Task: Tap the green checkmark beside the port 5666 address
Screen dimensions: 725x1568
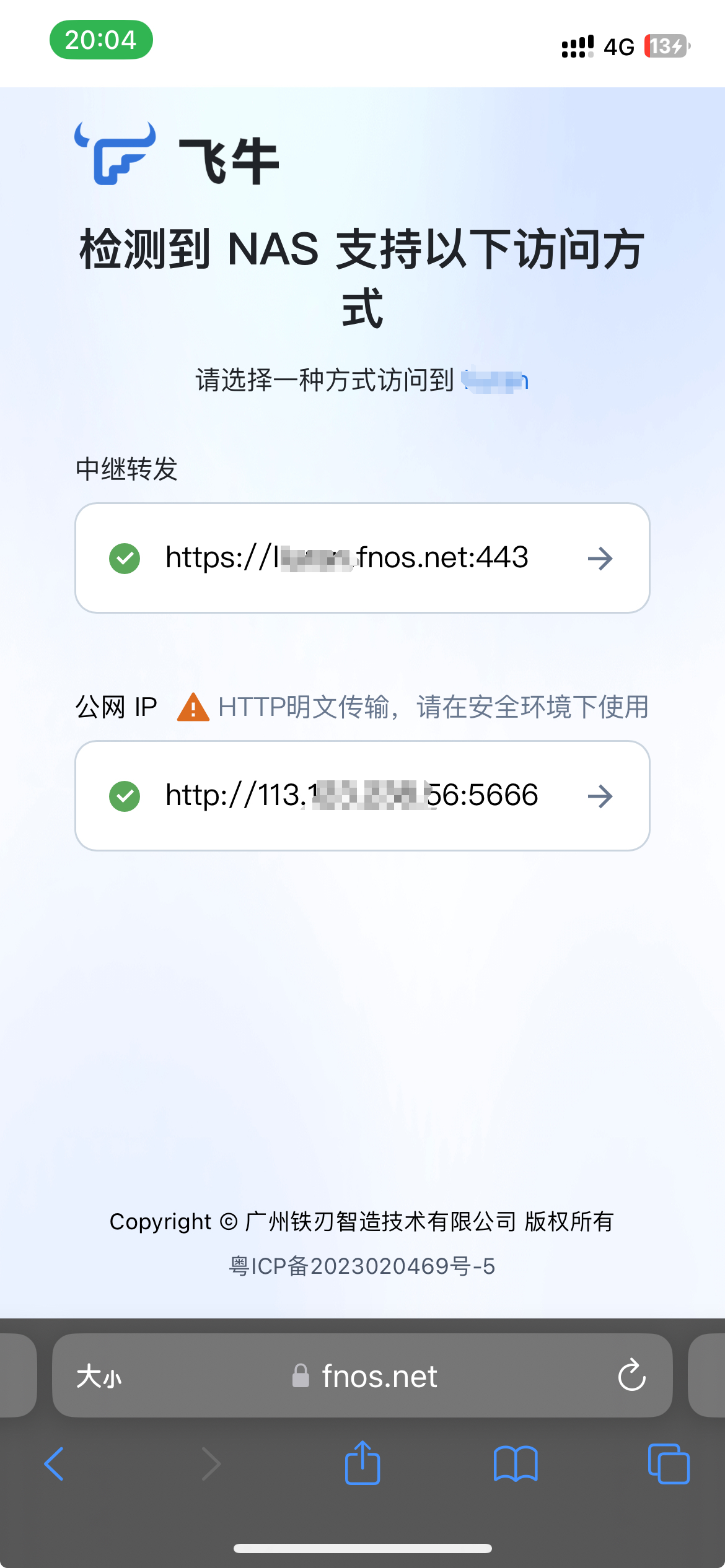Action: tap(125, 796)
